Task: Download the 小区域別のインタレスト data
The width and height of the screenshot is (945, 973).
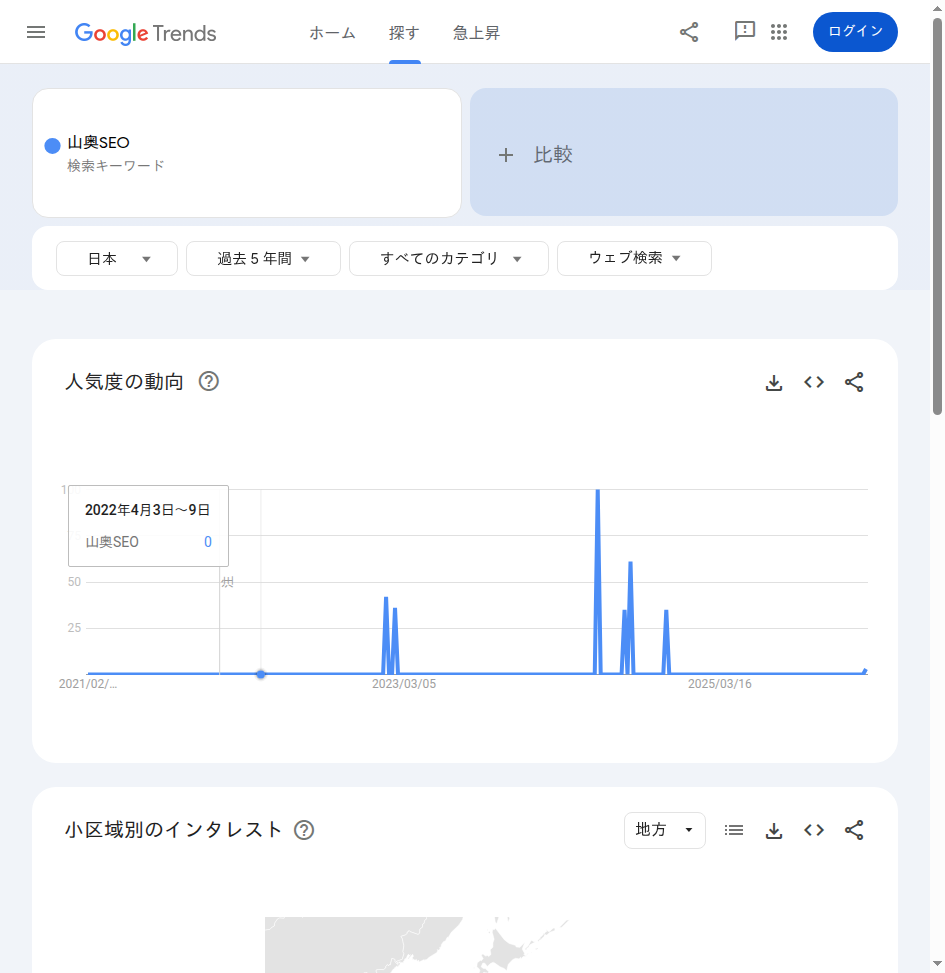Action: click(x=774, y=829)
